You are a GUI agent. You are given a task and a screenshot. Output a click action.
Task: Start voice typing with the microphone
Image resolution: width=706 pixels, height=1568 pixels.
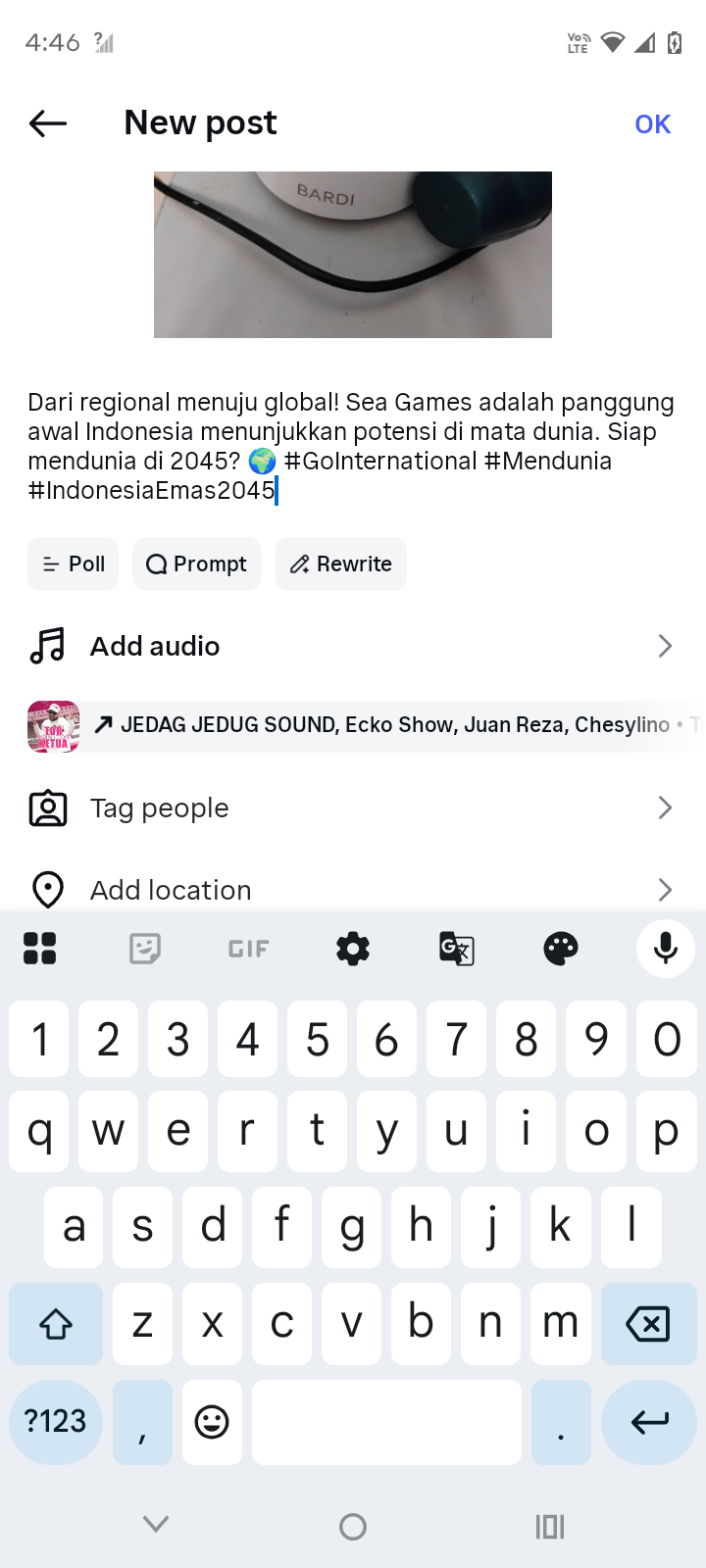666,949
